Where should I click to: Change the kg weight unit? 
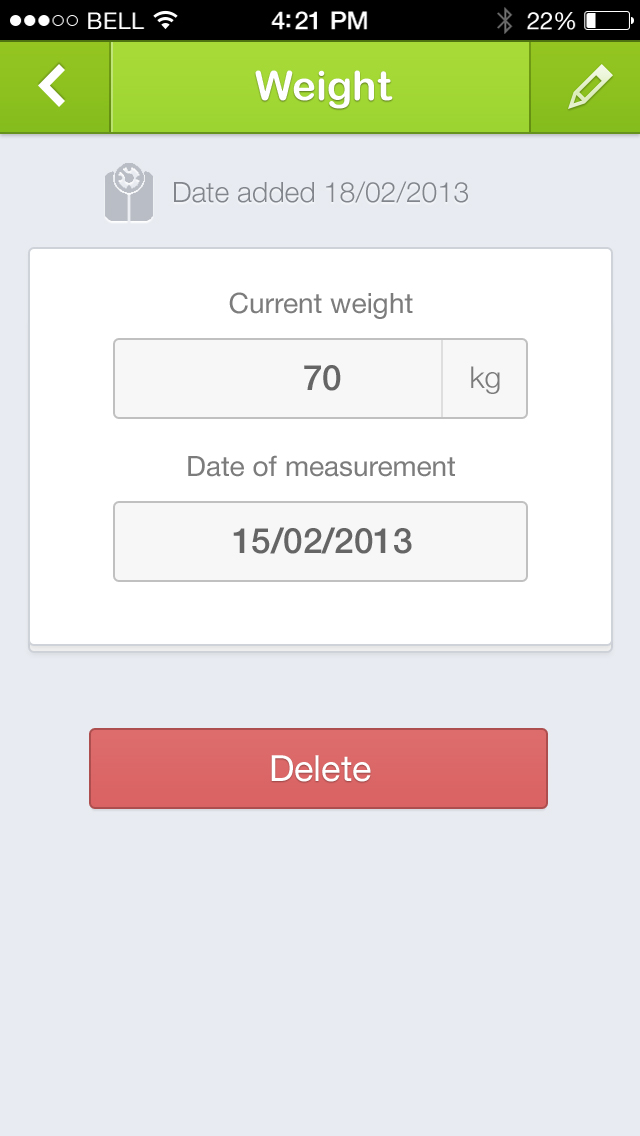[485, 378]
